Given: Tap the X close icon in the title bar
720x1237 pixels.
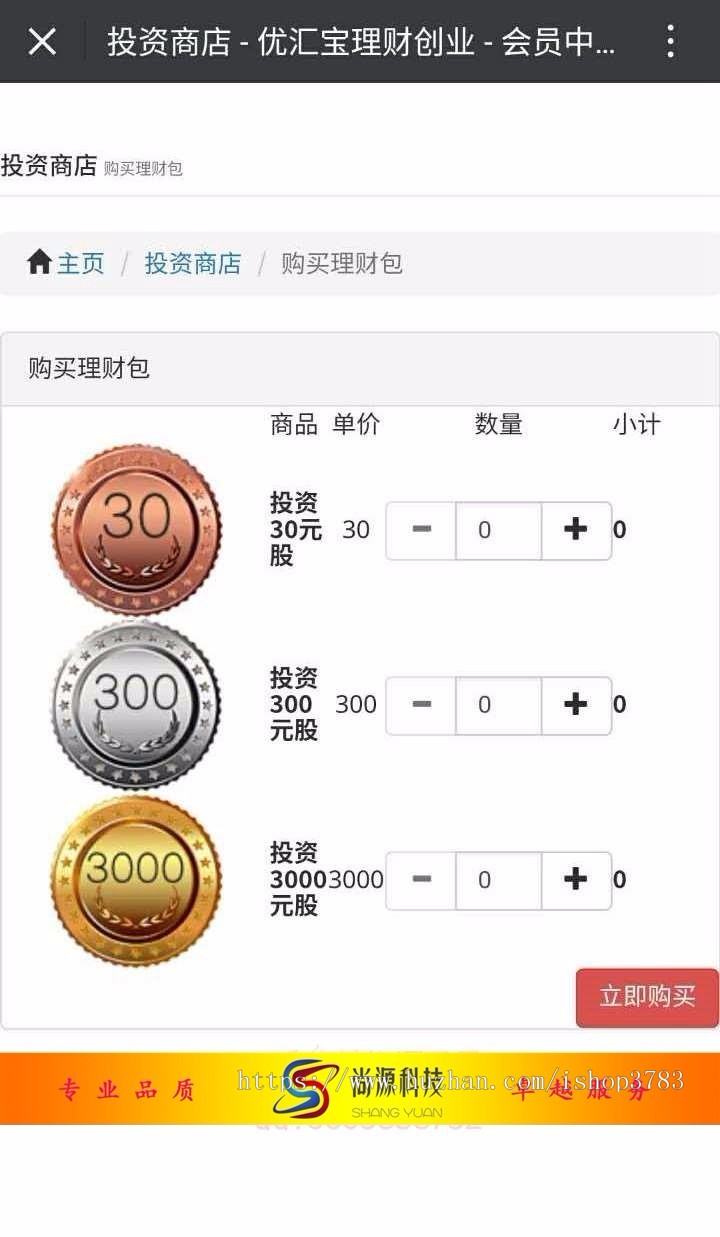Looking at the screenshot, I should coord(40,42).
